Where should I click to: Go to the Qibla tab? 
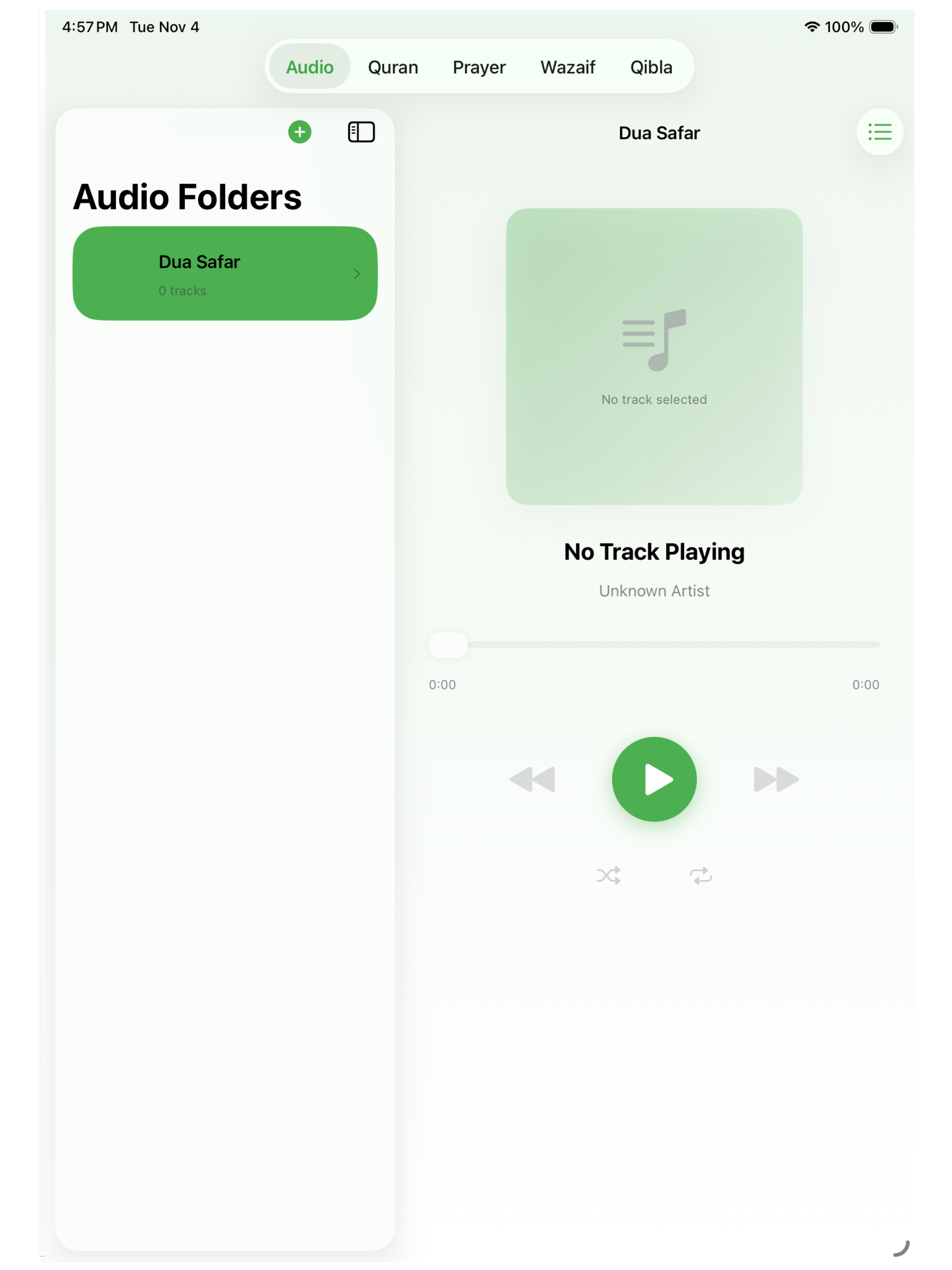pyautogui.click(x=651, y=67)
